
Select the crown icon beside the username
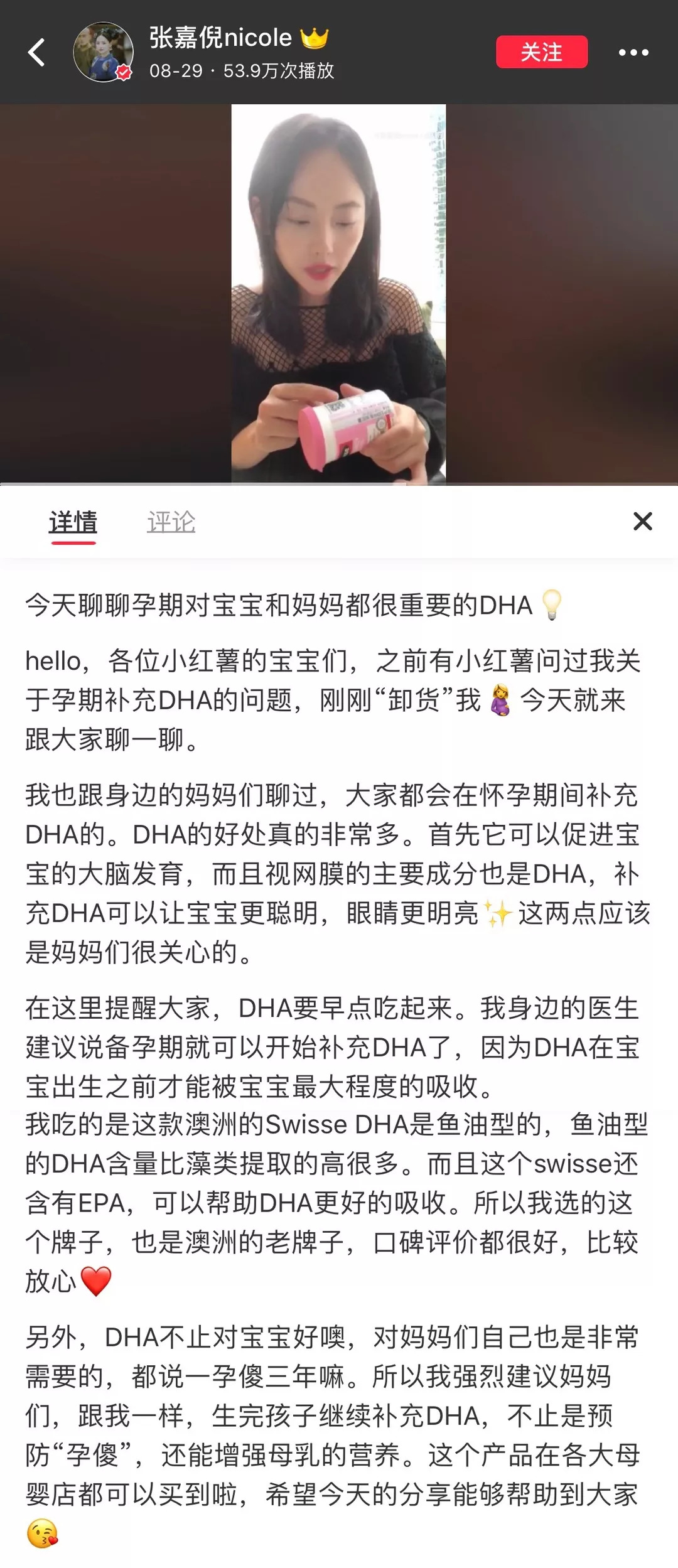pos(312,38)
